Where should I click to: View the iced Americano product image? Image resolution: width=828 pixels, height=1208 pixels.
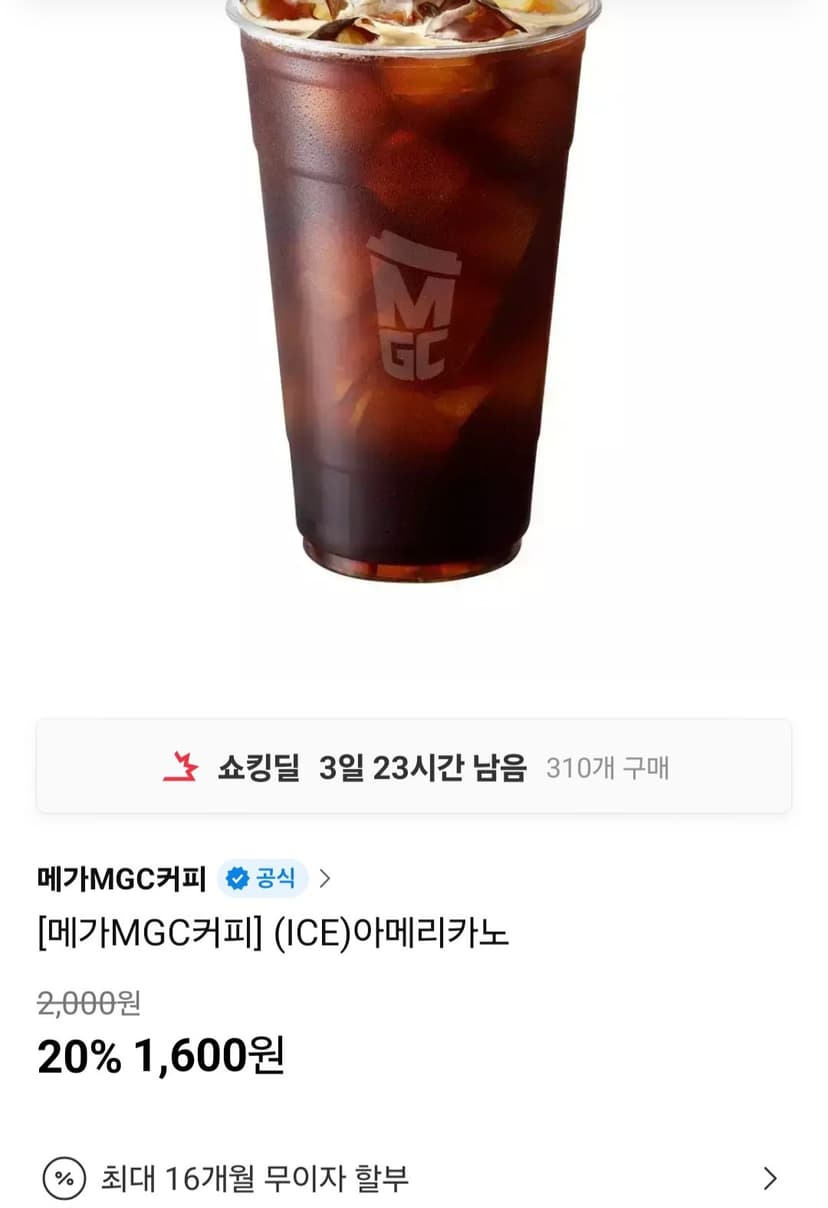414,290
